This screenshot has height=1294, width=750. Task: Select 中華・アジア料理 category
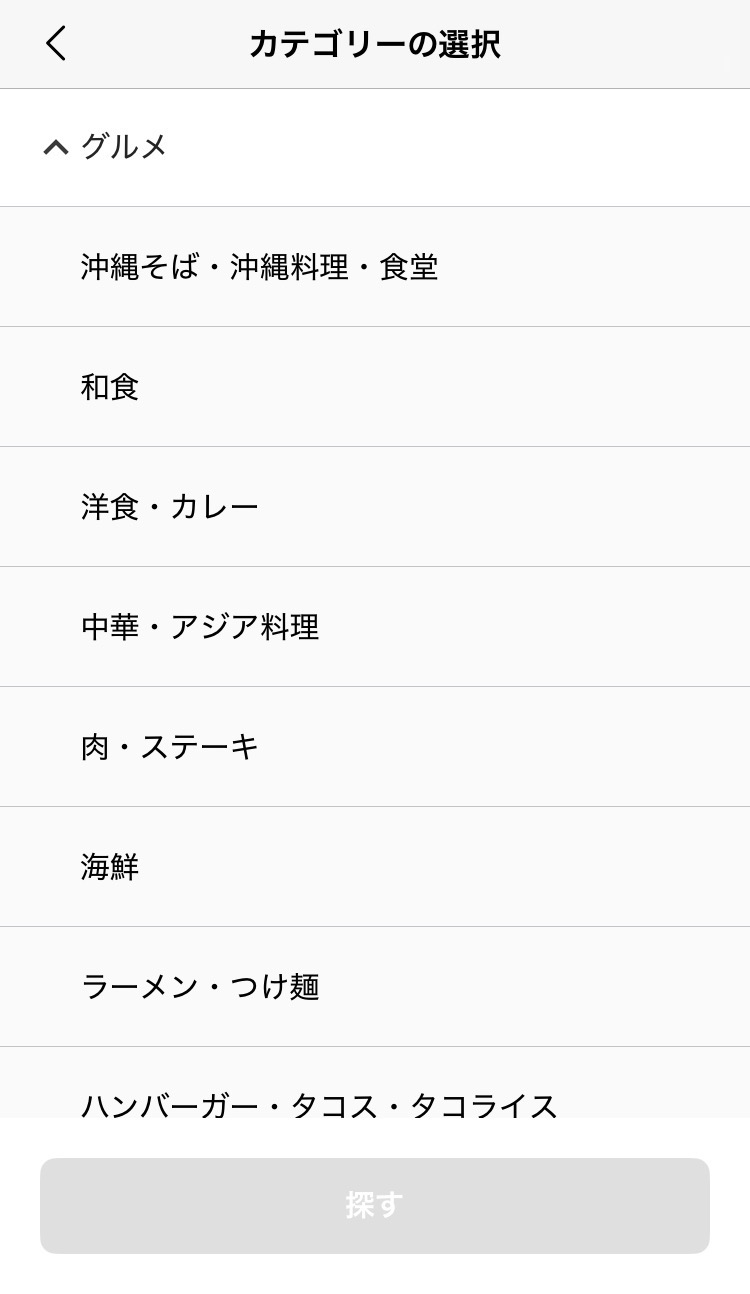200,626
